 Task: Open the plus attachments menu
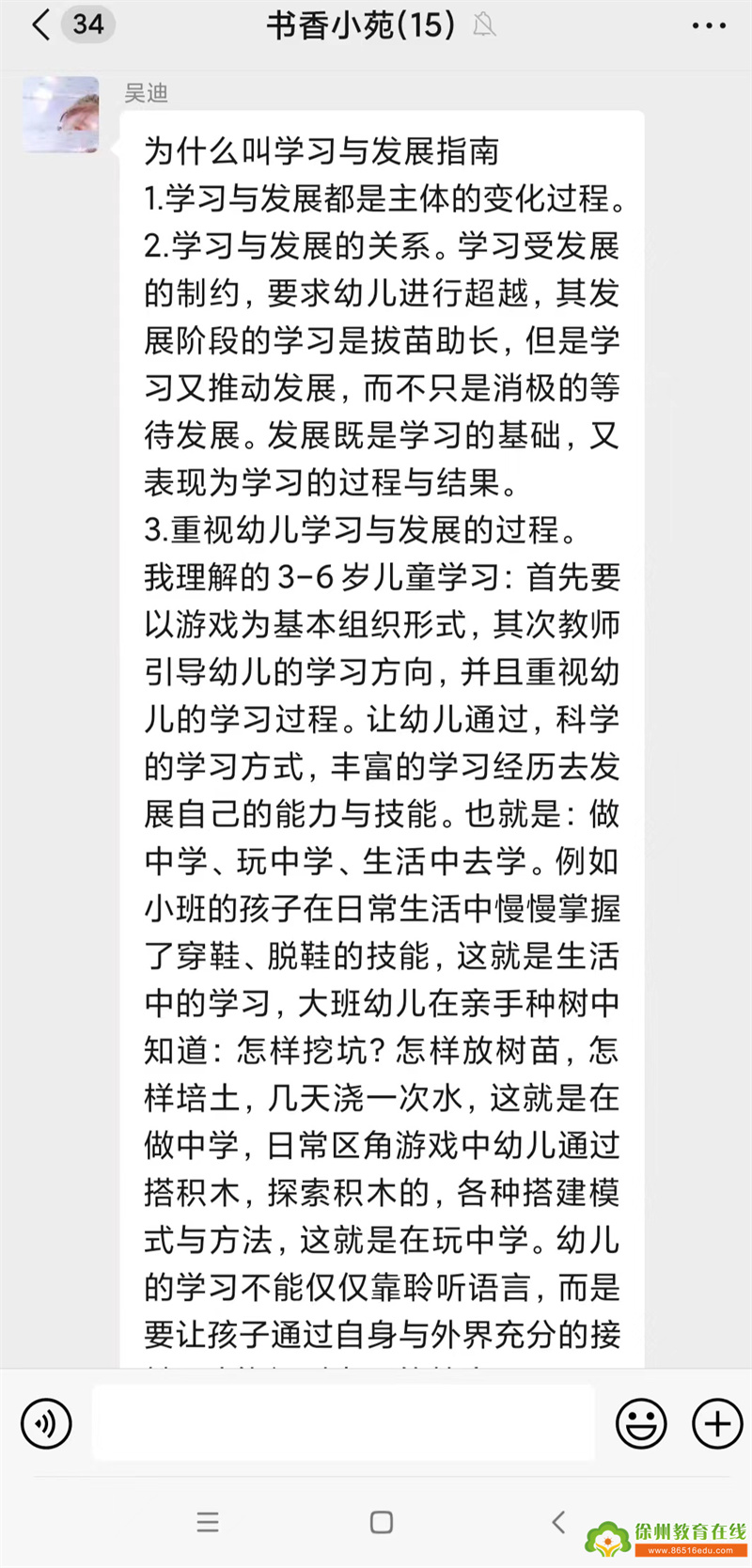pos(717,1423)
